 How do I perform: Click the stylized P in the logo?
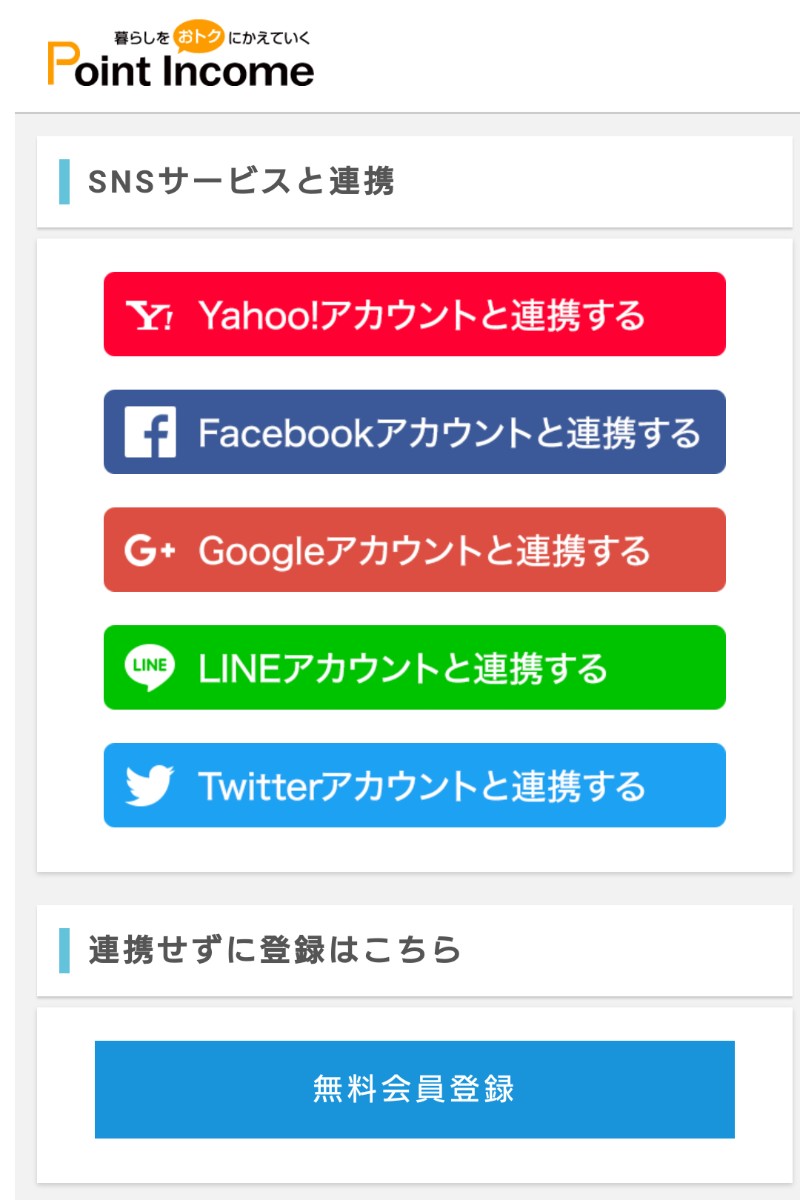tap(62, 62)
